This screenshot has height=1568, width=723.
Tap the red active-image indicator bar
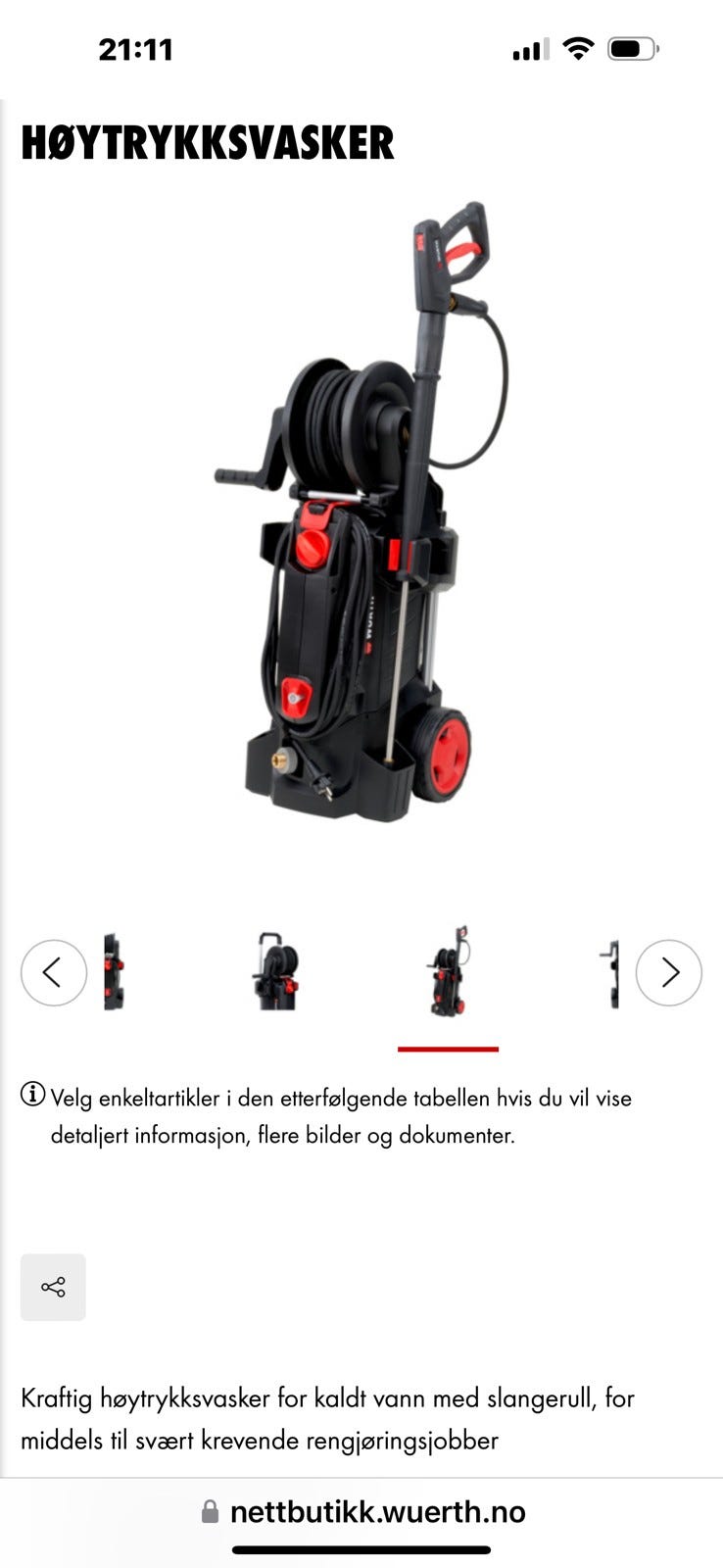point(449,1049)
